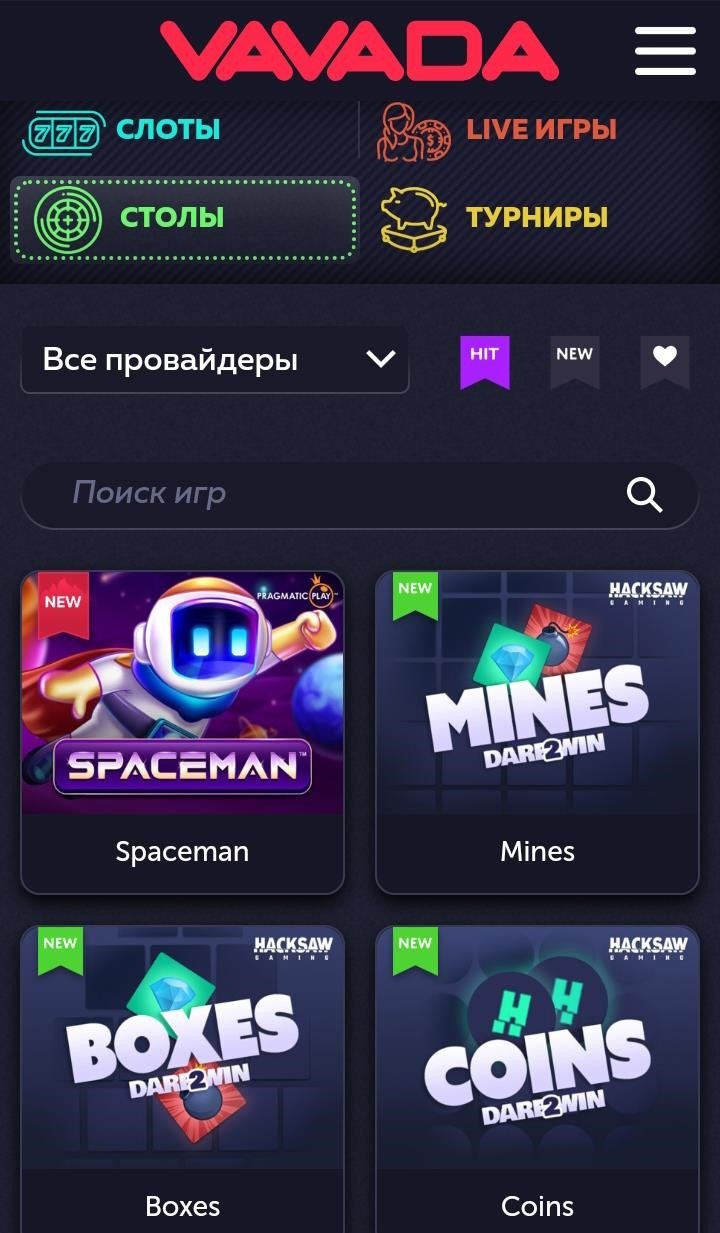Expand the Все провайдеры dropdown

coord(214,360)
